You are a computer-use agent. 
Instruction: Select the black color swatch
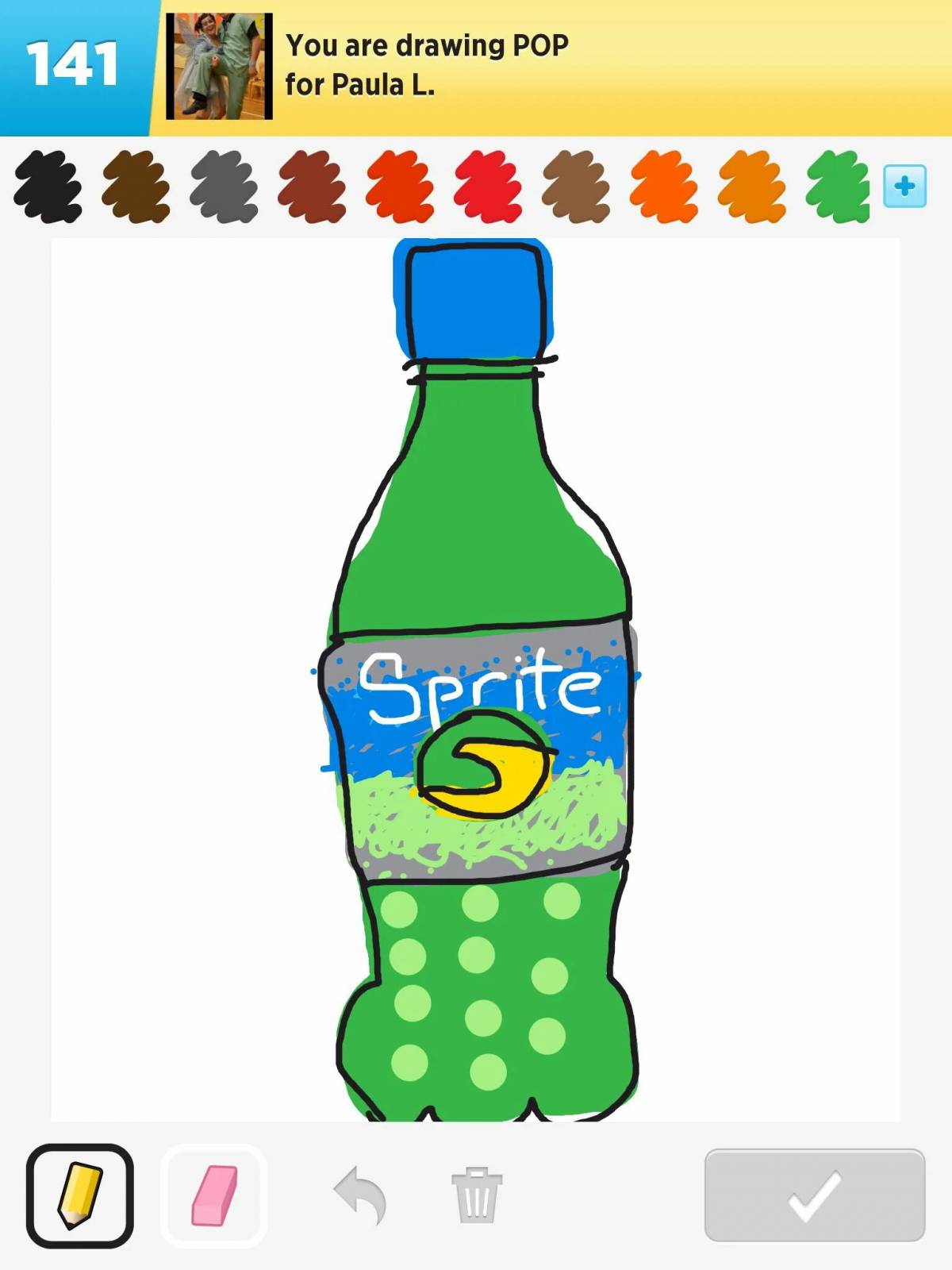pos(48,187)
